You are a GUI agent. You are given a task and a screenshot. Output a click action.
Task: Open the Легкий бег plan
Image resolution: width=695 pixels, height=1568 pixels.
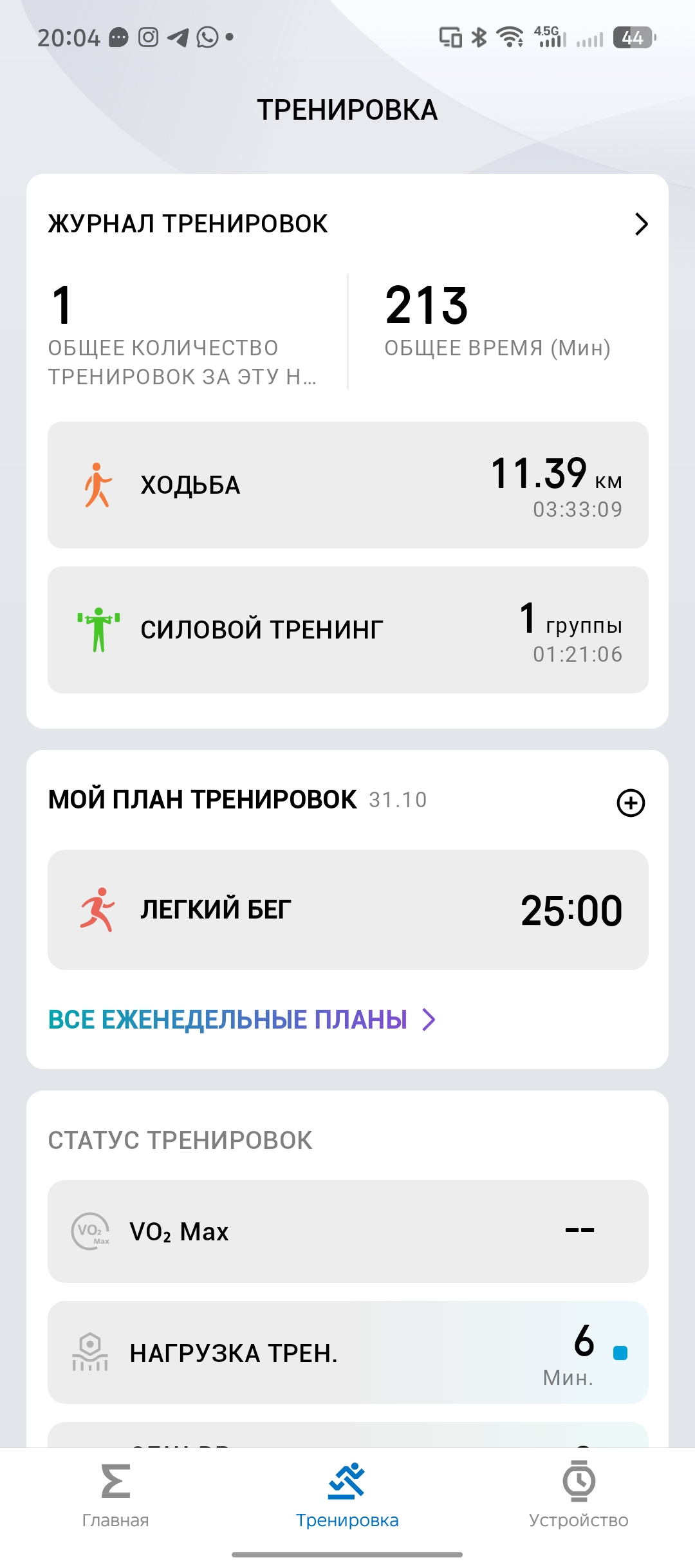pyautogui.click(x=347, y=910)
